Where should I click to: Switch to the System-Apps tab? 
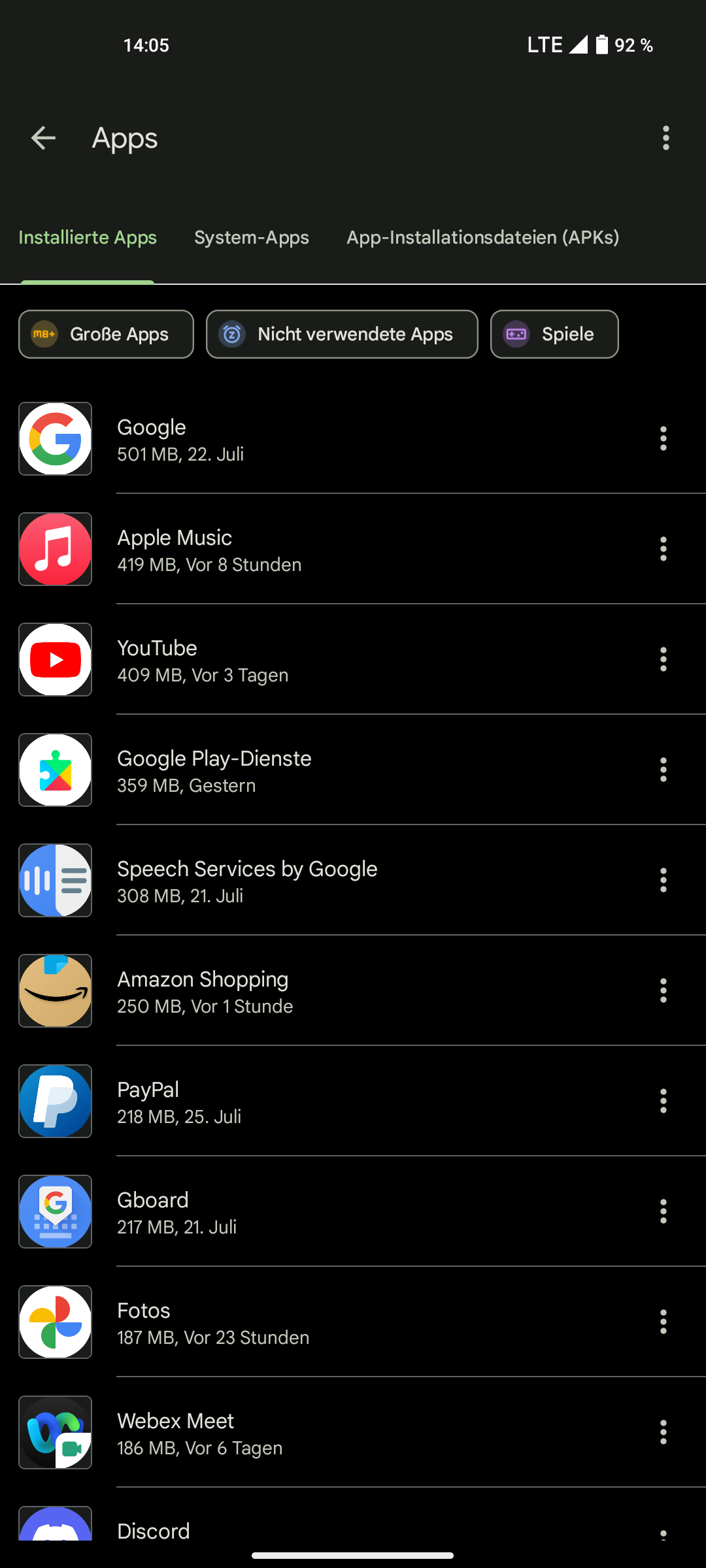pos(251,238)
